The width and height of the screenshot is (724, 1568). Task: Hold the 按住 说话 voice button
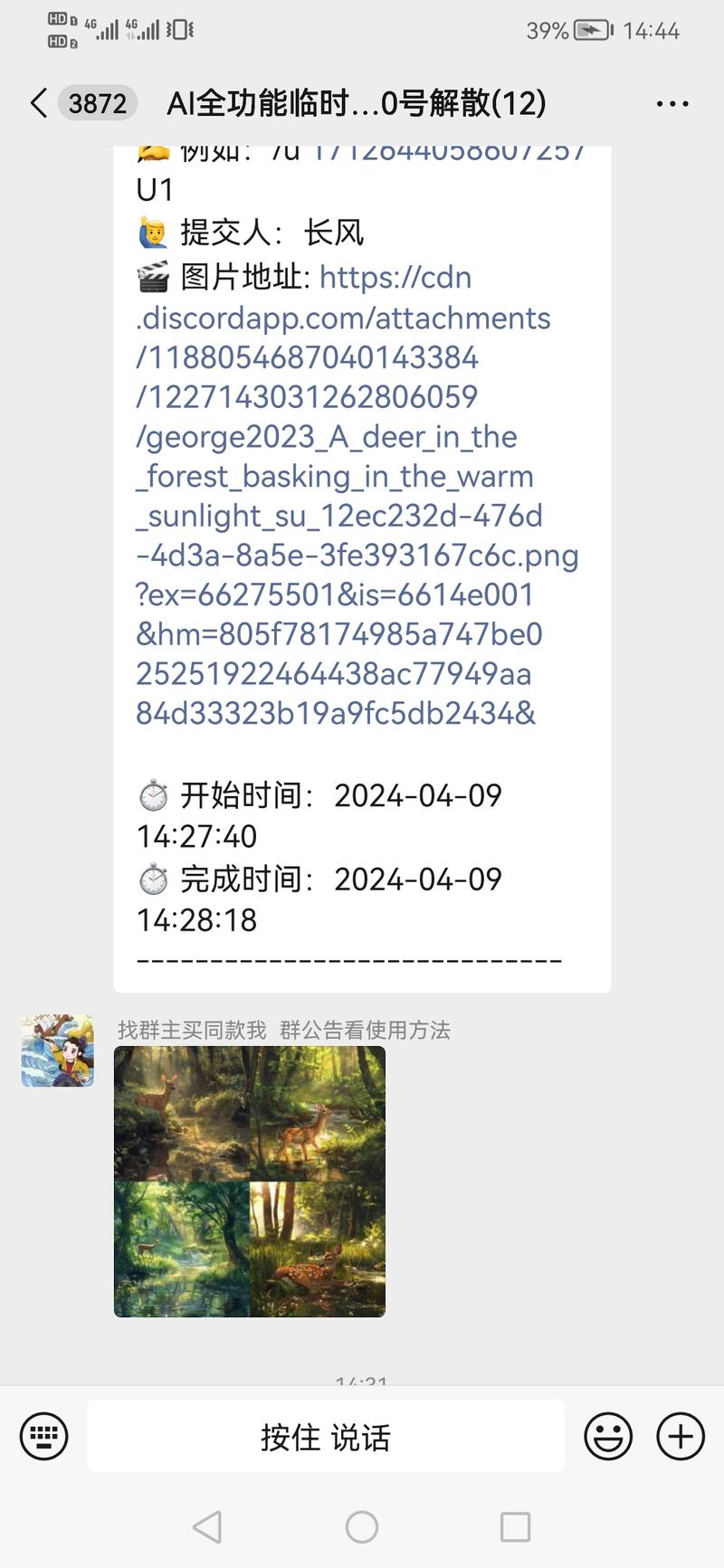[326, 1436]
